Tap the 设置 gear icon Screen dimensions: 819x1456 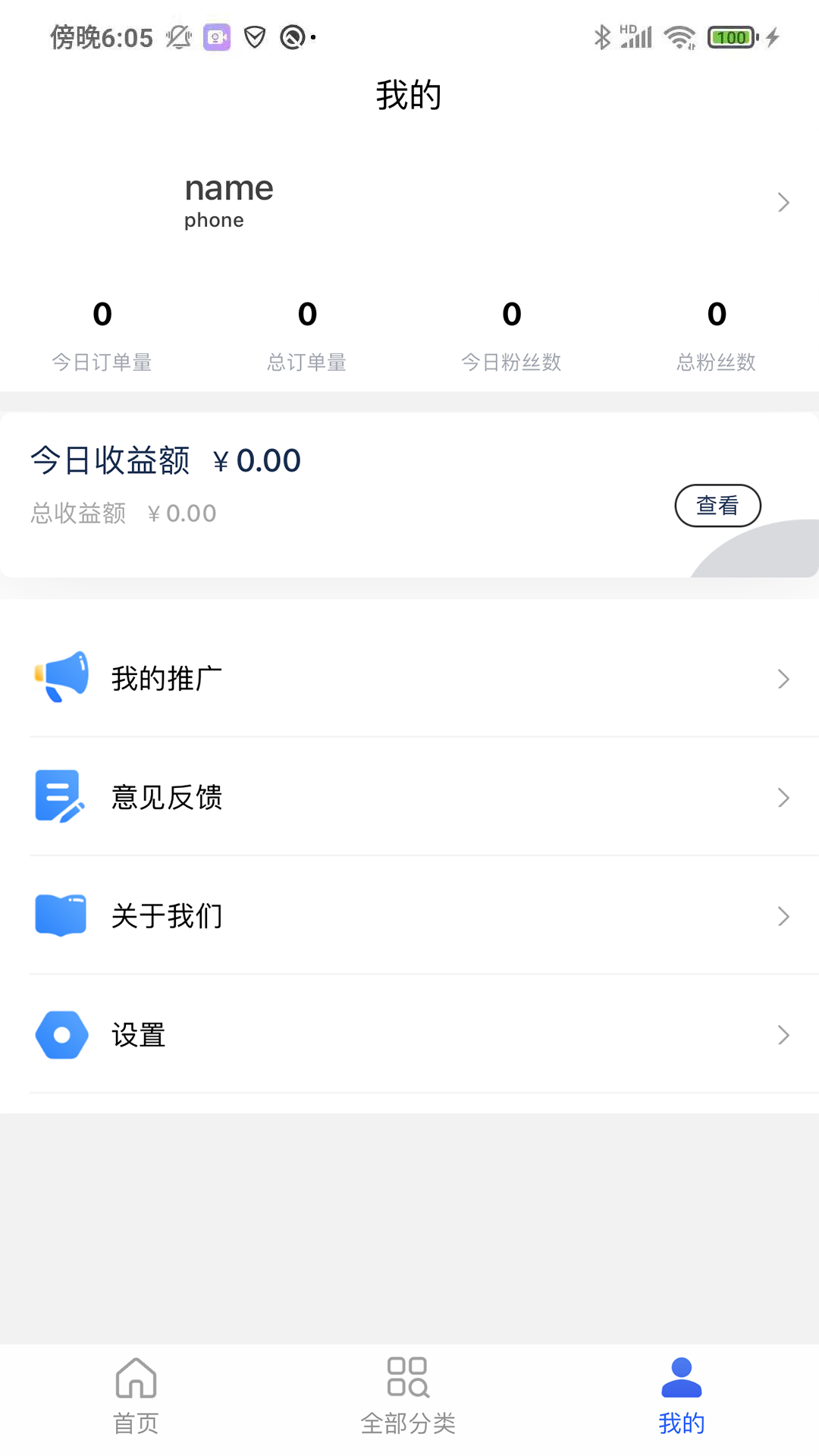click(x=61, y=1034)
